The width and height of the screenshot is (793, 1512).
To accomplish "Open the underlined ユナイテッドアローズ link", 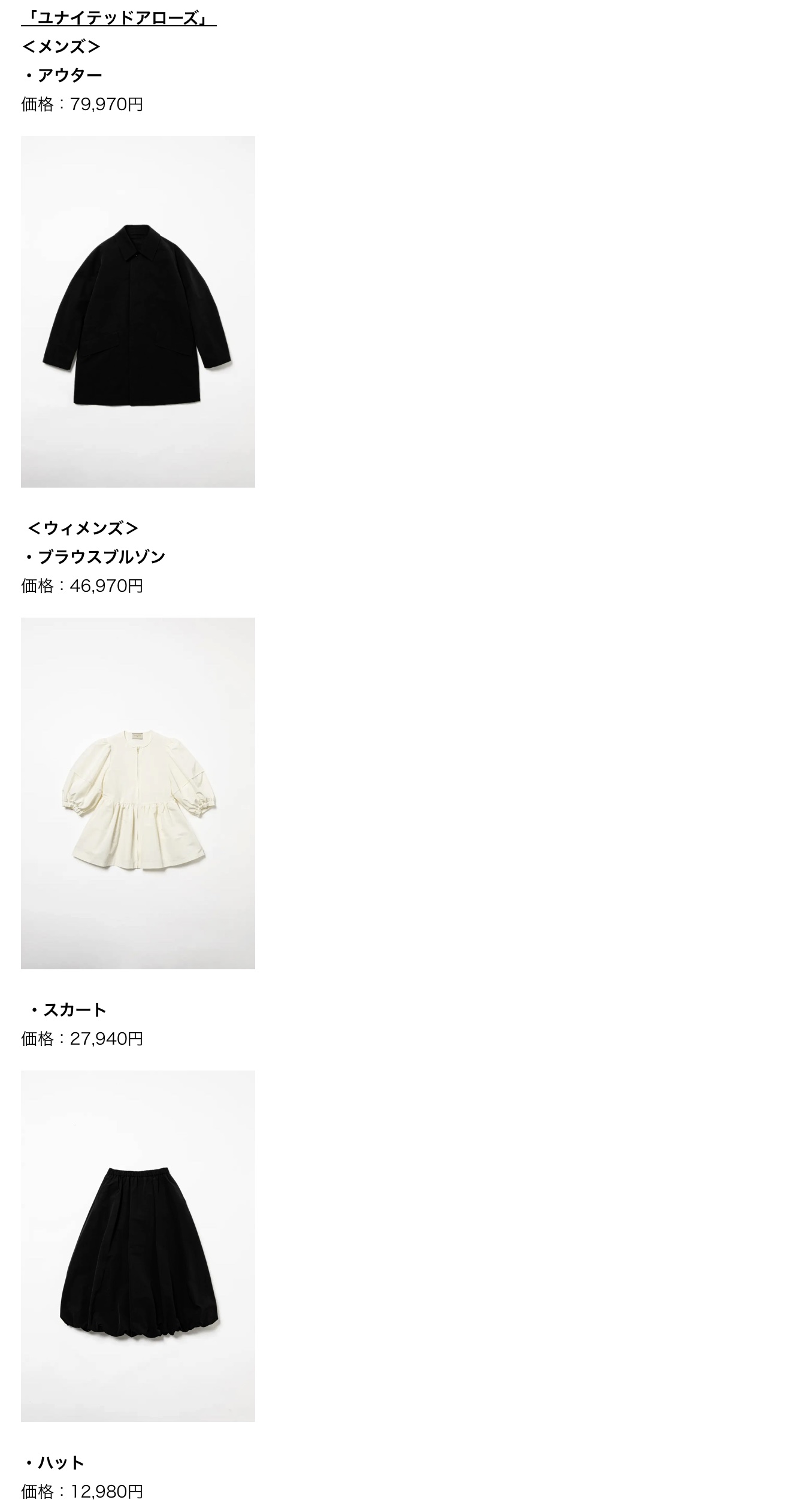I will click(x=119, y=18).
